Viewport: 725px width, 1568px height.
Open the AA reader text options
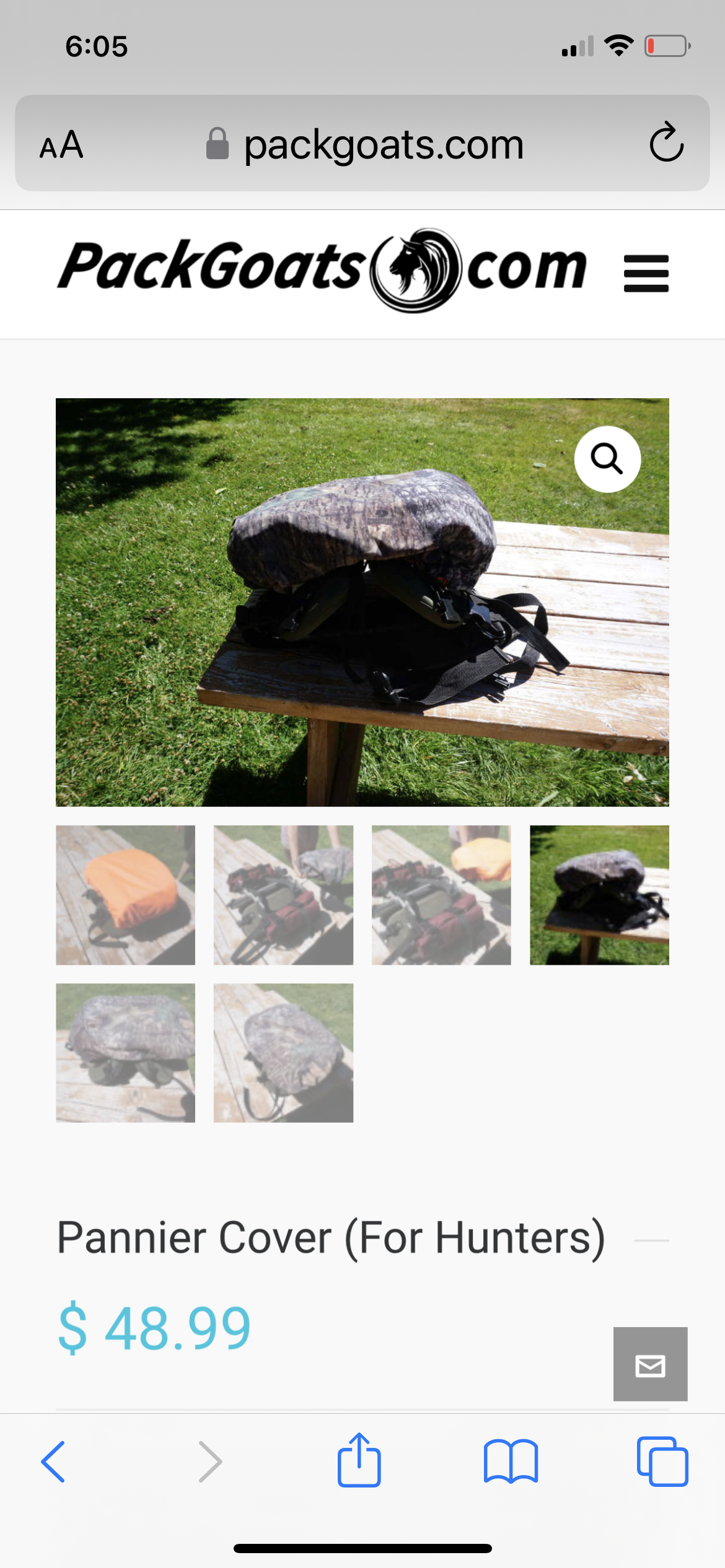(61, 145)
